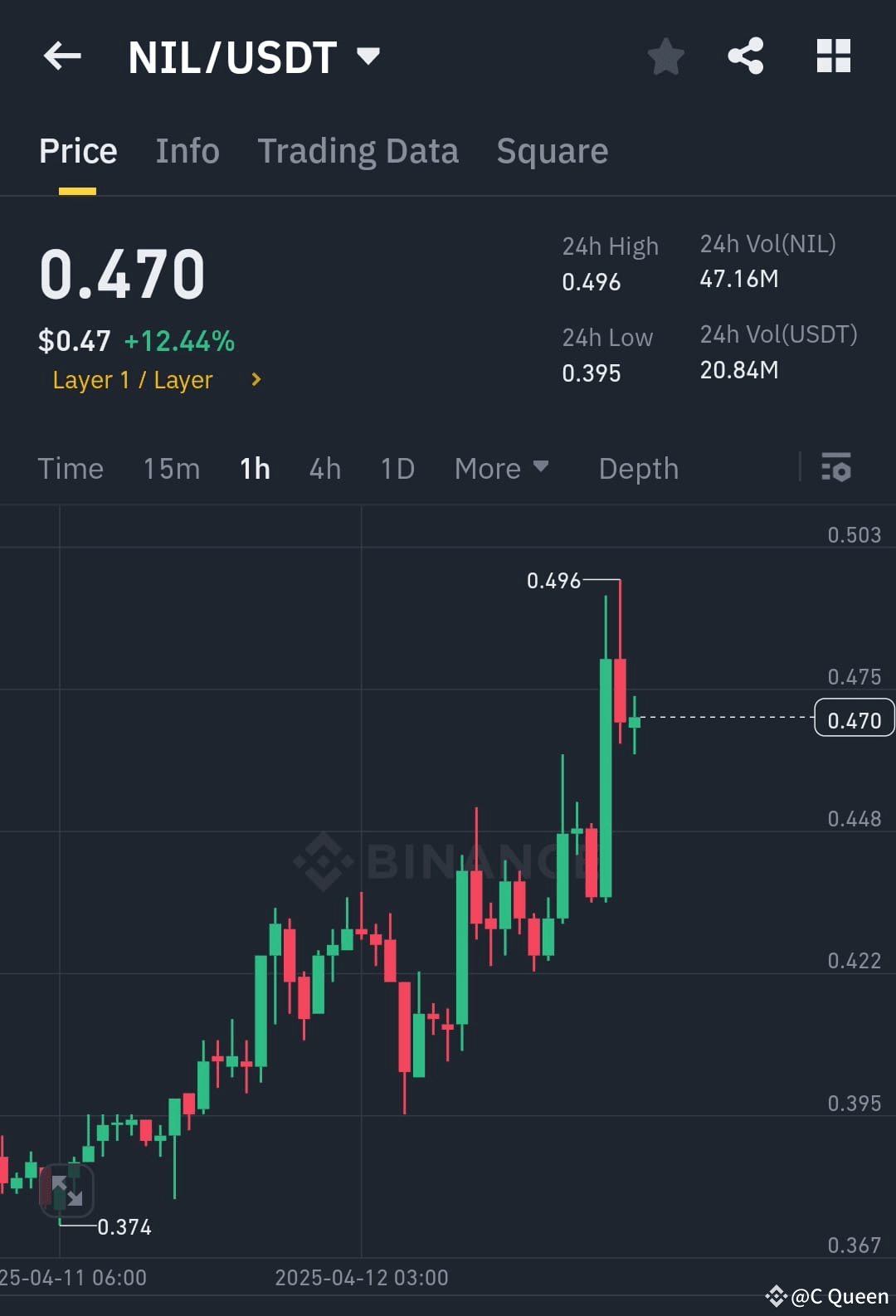Viewport: 896px width, 1316px height.
Task: Open the More timeframe dropdown
Action: click(x=501, y=469)
